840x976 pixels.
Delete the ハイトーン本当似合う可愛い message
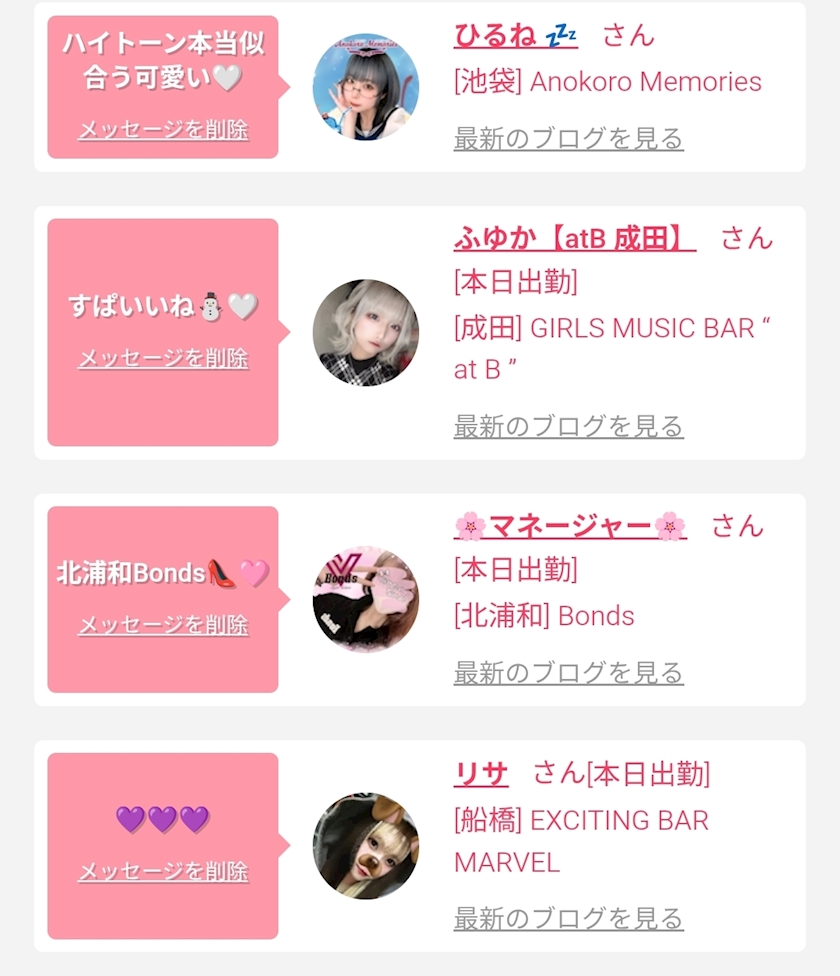click(164, 129)
